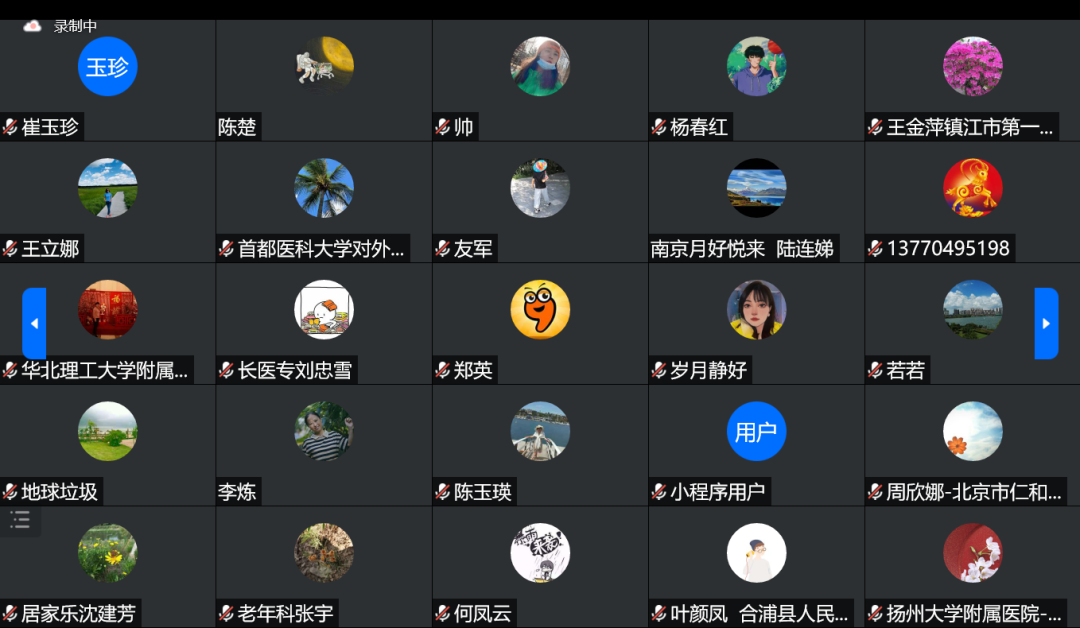The image size is (1080, 628).
Task: Open 陈玉瑛's participant tile
Action: (x=540, y=444)
